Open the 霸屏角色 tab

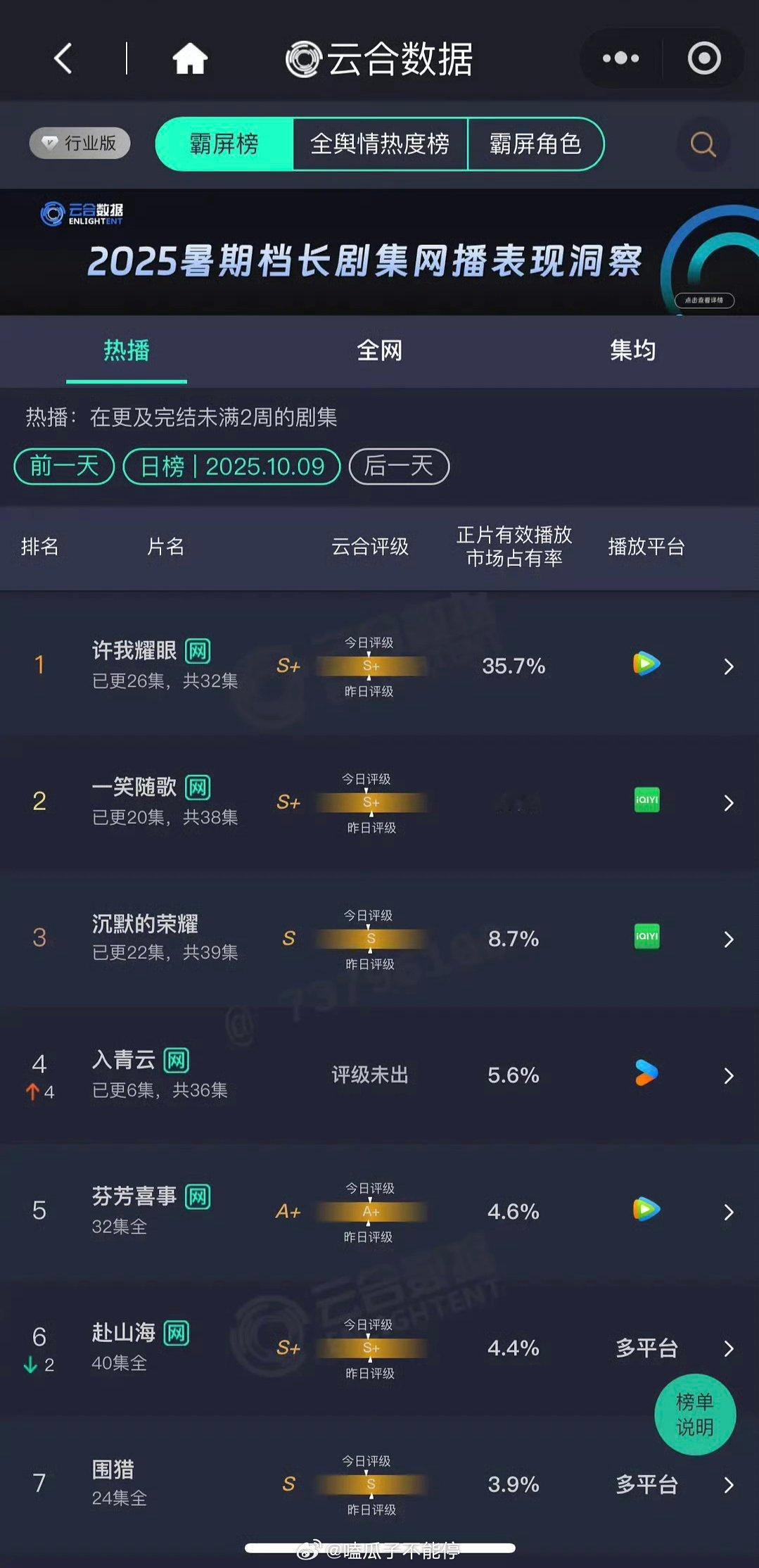click(535, 144)
